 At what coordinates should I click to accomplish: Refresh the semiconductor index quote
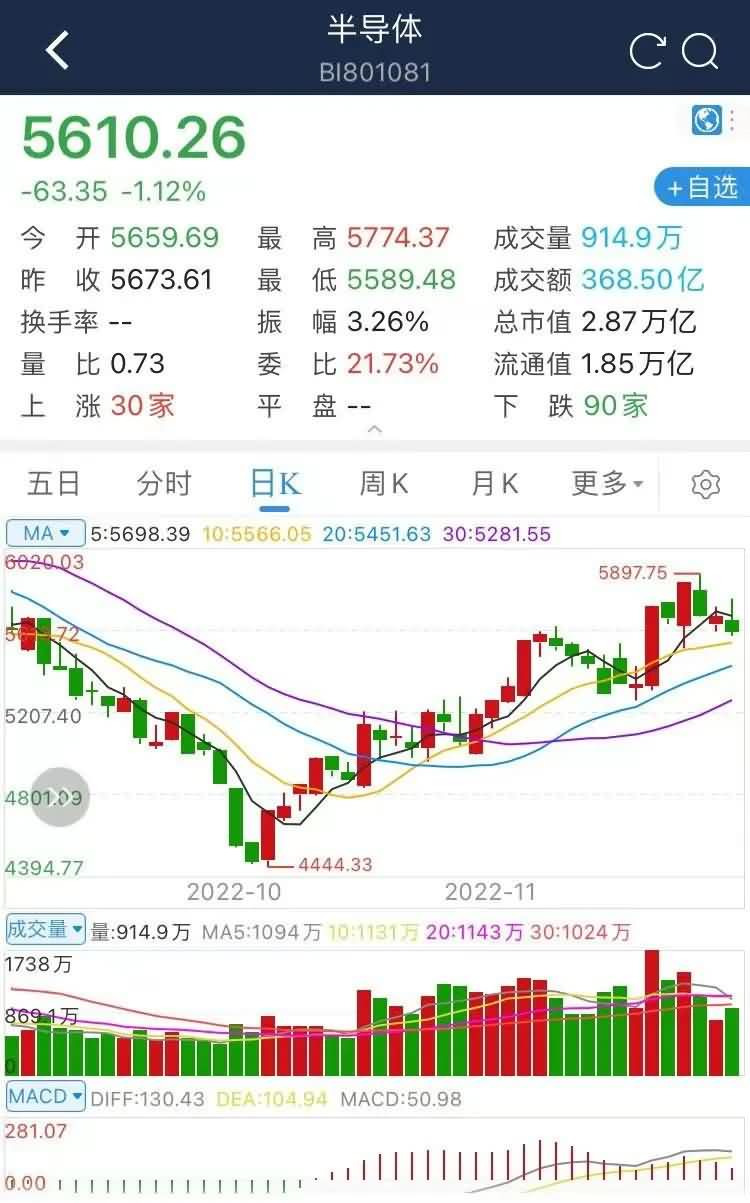point(647,51)
